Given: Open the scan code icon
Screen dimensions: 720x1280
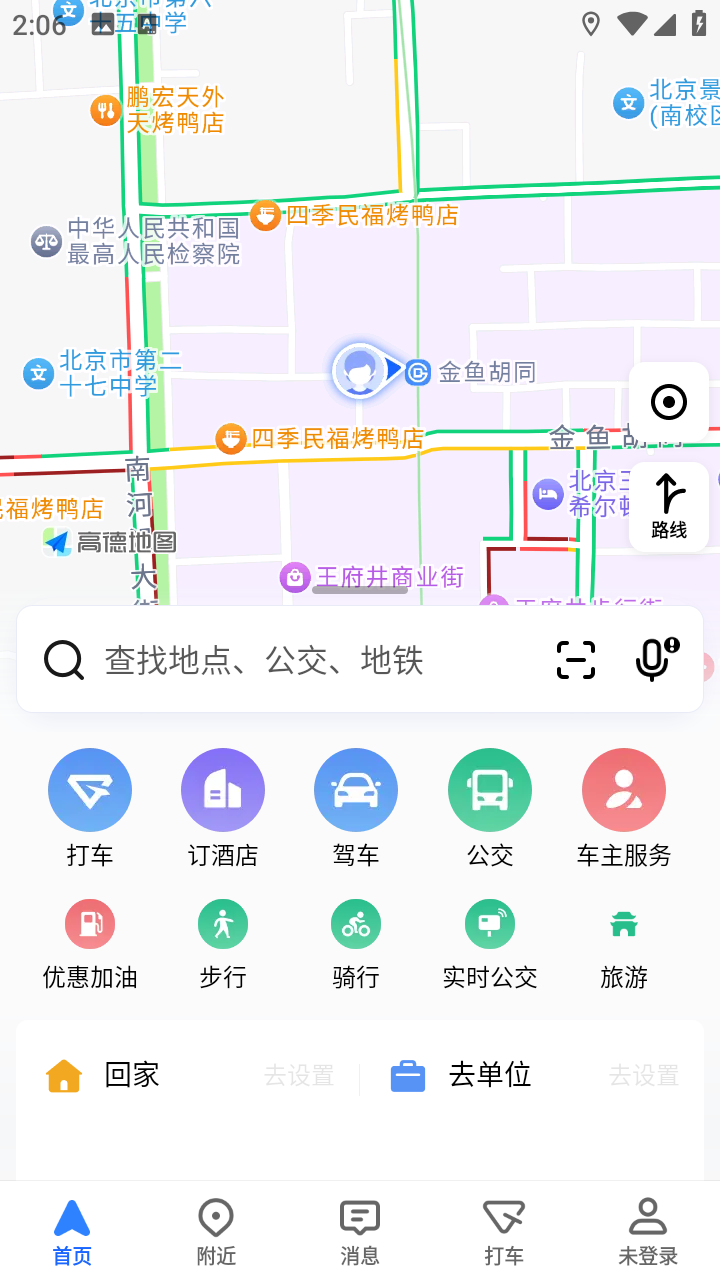Looking at the screenshot, I should (576, 660).
